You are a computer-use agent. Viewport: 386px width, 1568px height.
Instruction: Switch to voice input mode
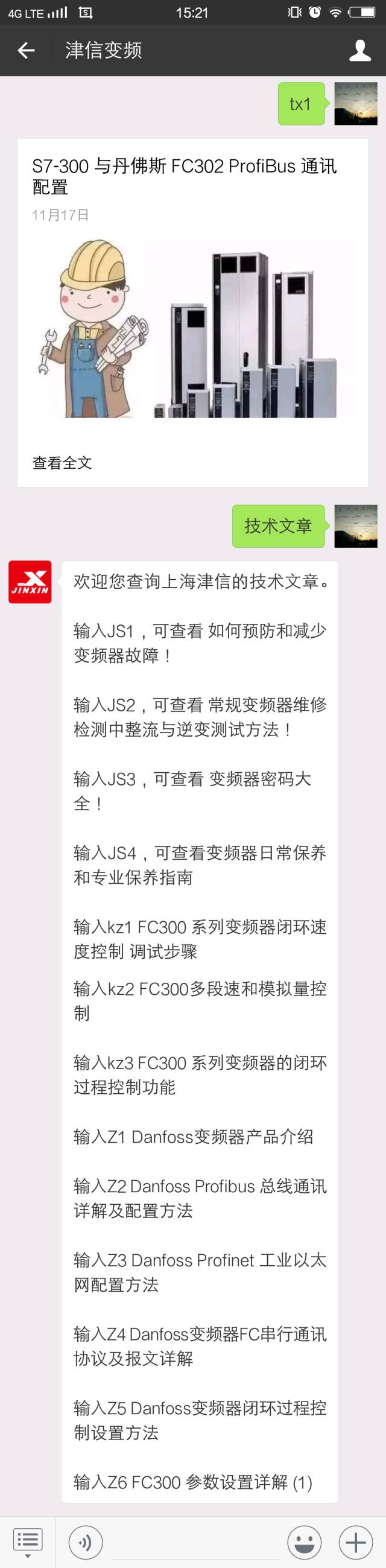[86, 1542]
